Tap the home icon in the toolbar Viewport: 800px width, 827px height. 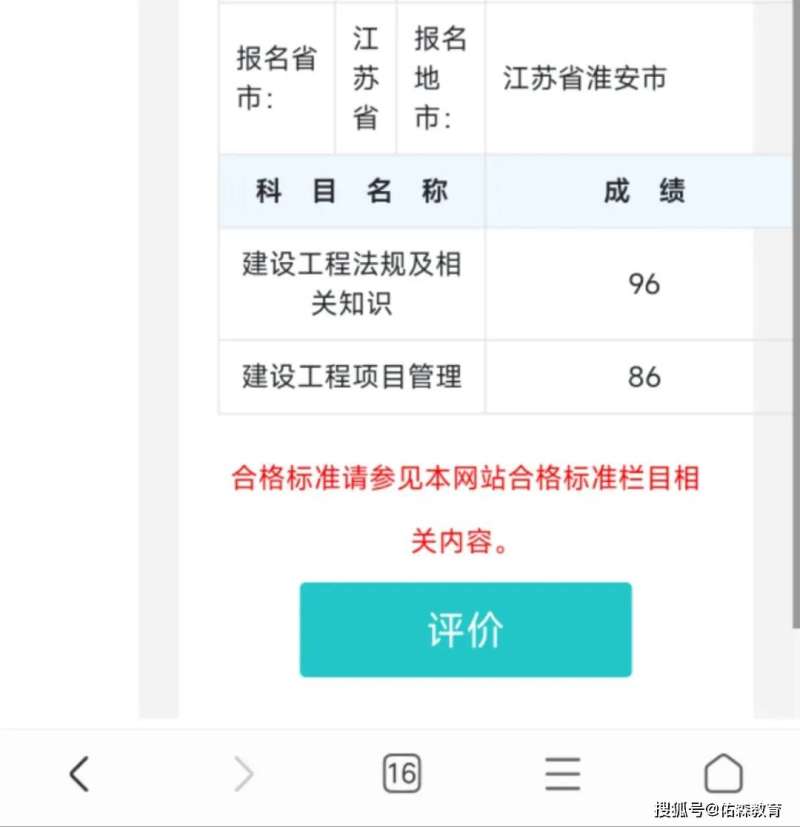721,773
